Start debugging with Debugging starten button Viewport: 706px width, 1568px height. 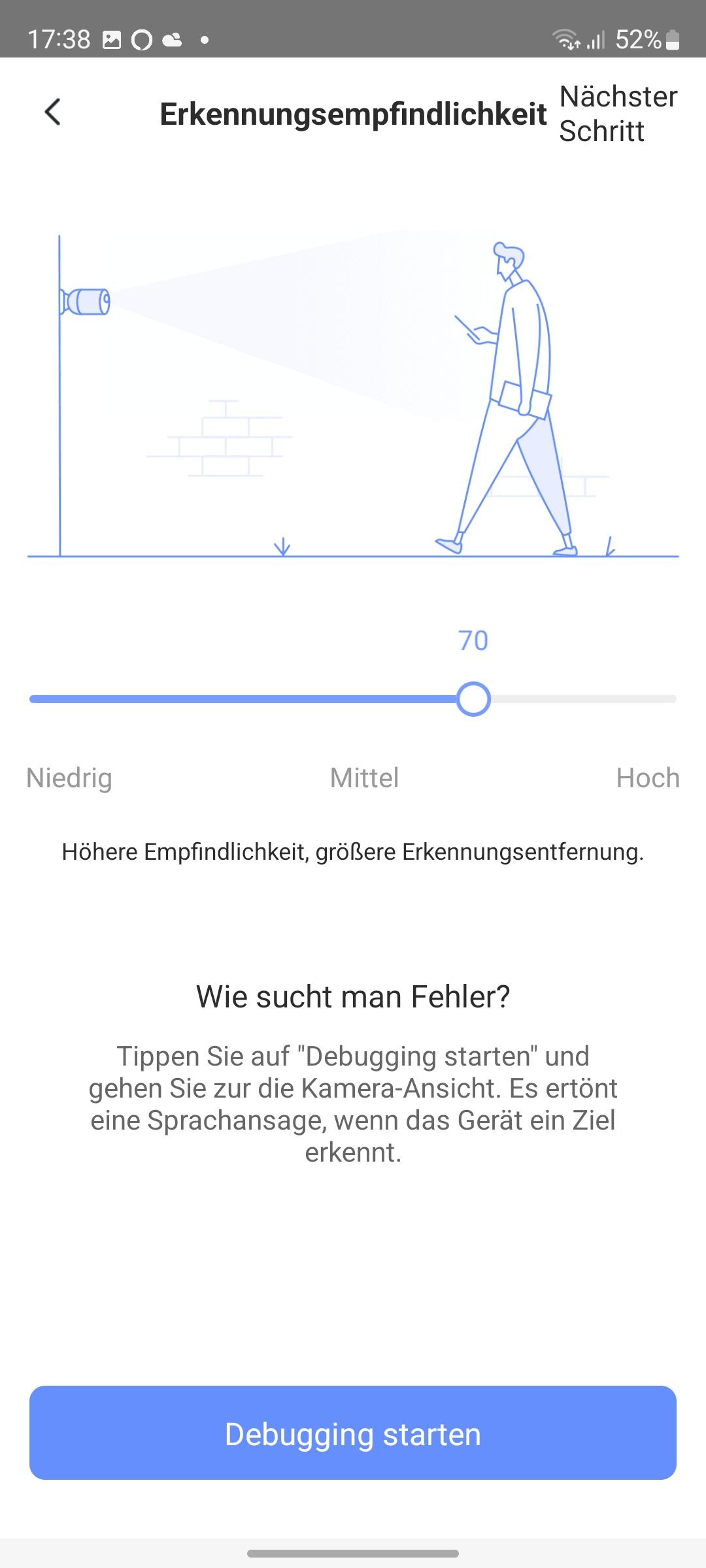pos(353,1433)
